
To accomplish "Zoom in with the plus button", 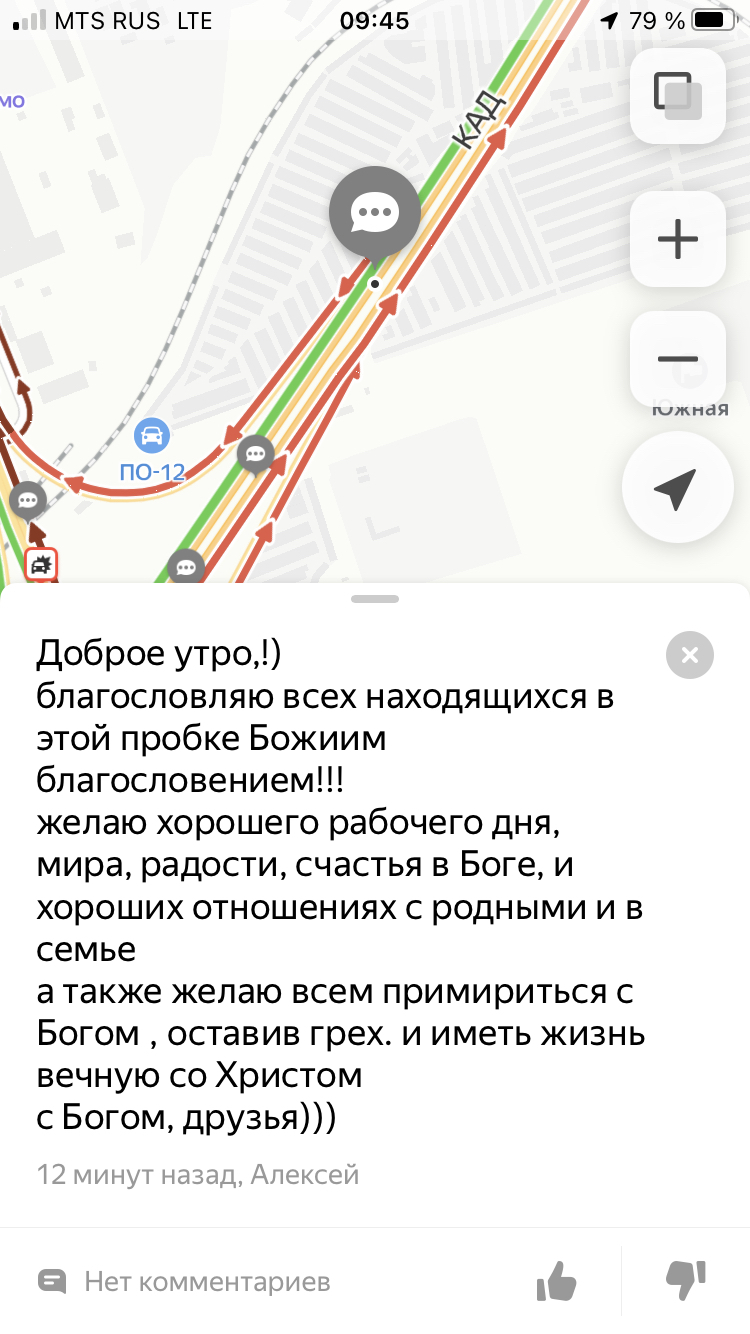I will click(x=678, y=239).
